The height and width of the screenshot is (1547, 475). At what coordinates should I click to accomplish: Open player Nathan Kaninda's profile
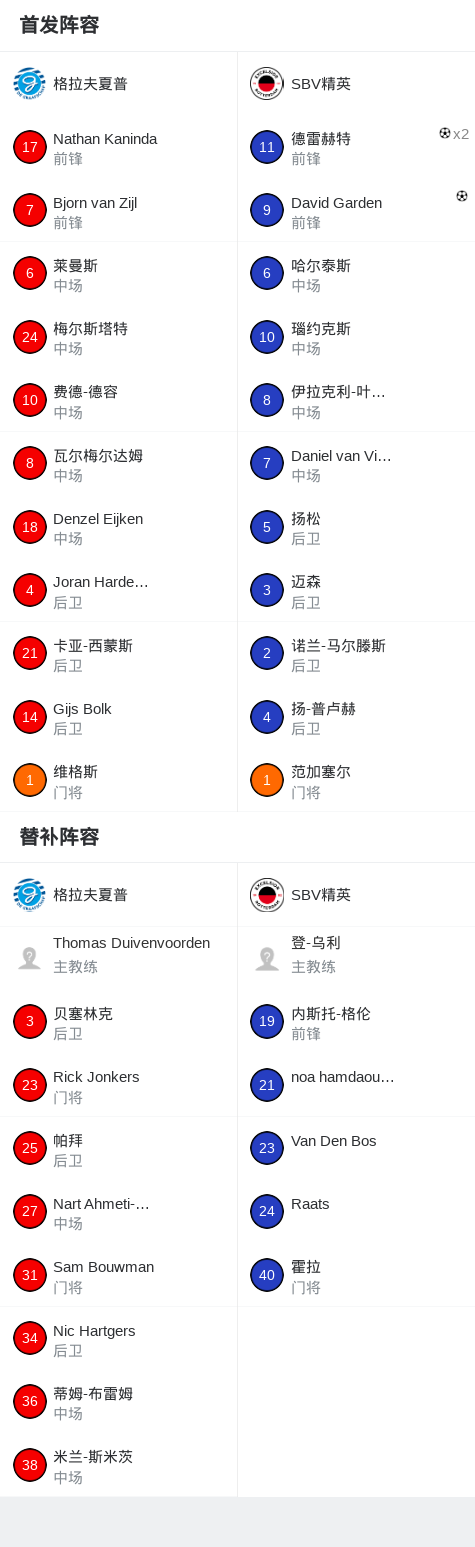[x=118, y=147]
